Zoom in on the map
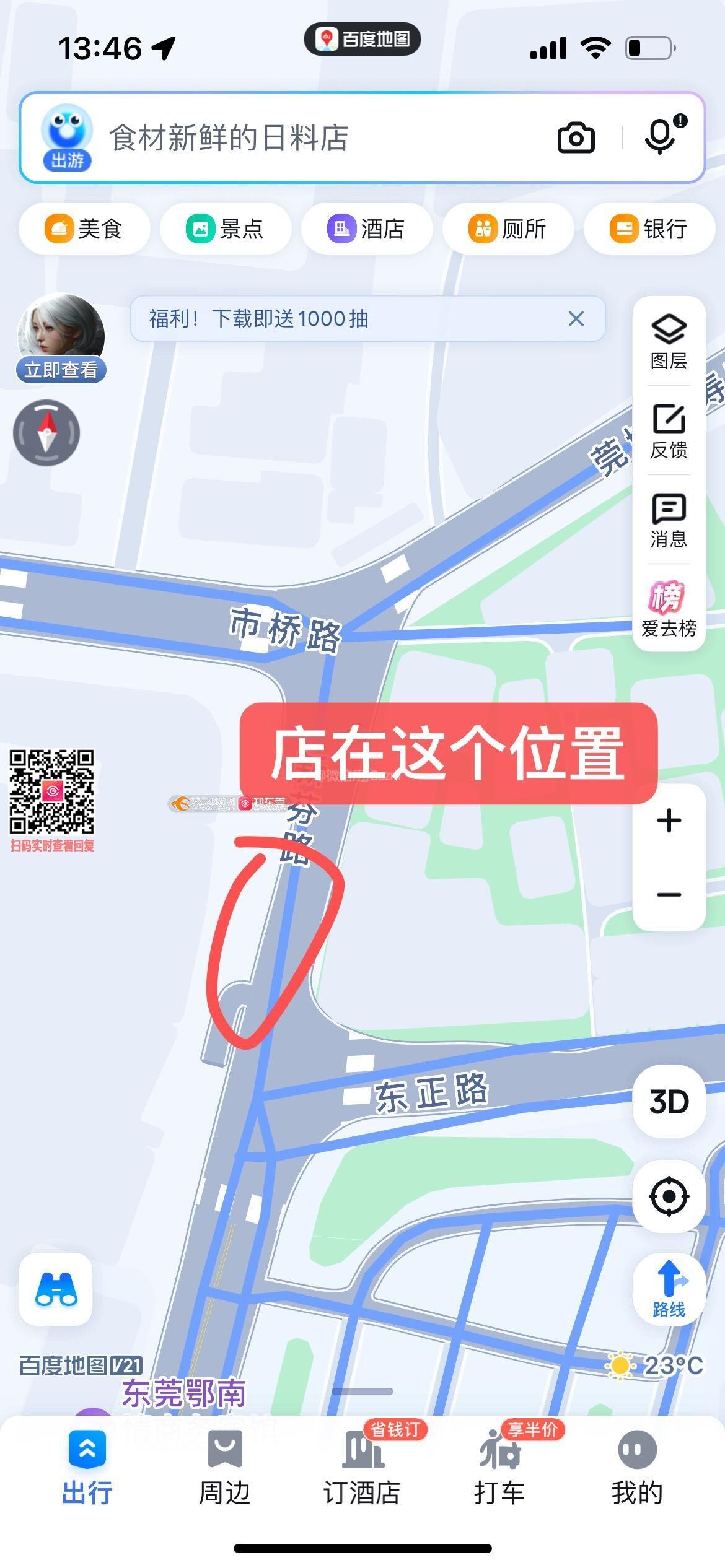The width and height of the screenshot is (725, 1568). pos(669,821)
